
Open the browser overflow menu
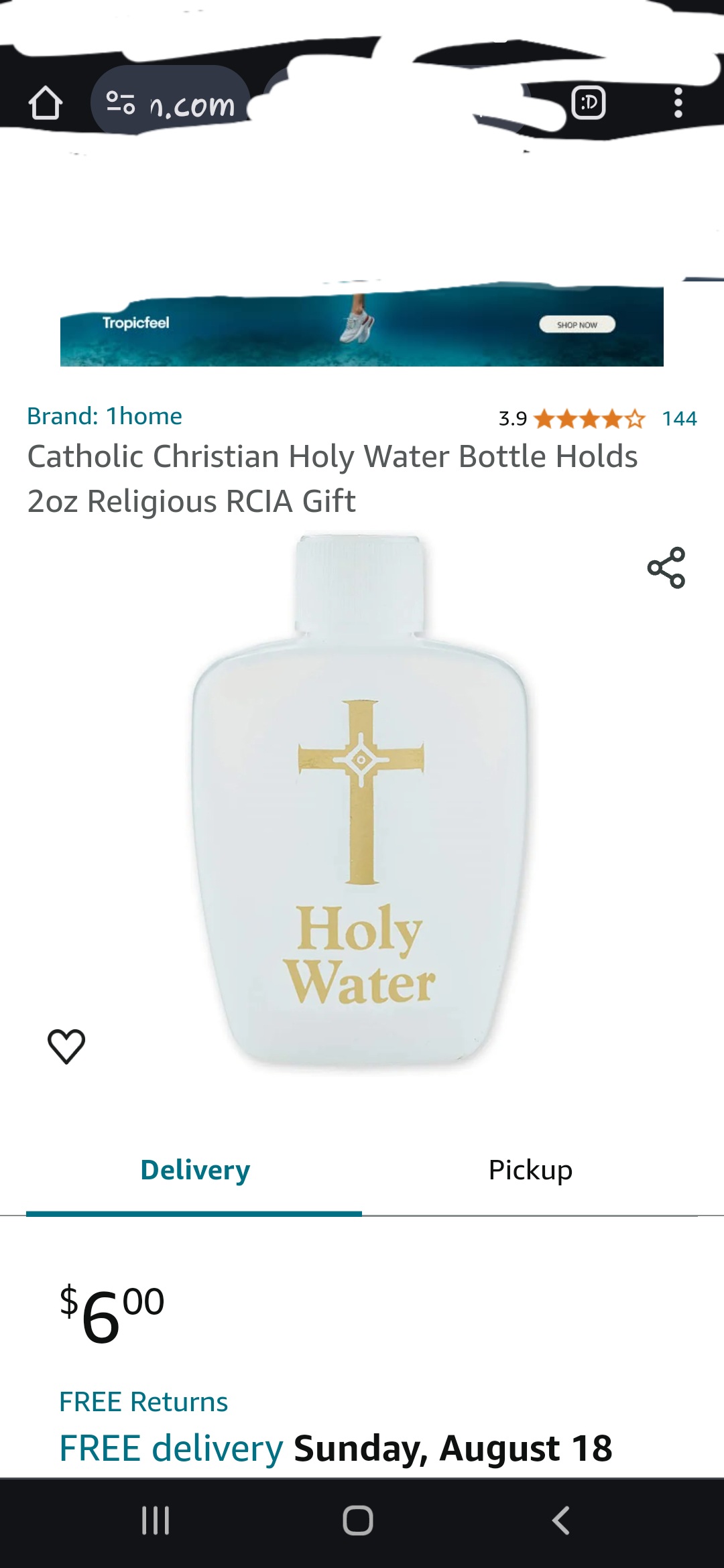(678, 103)
